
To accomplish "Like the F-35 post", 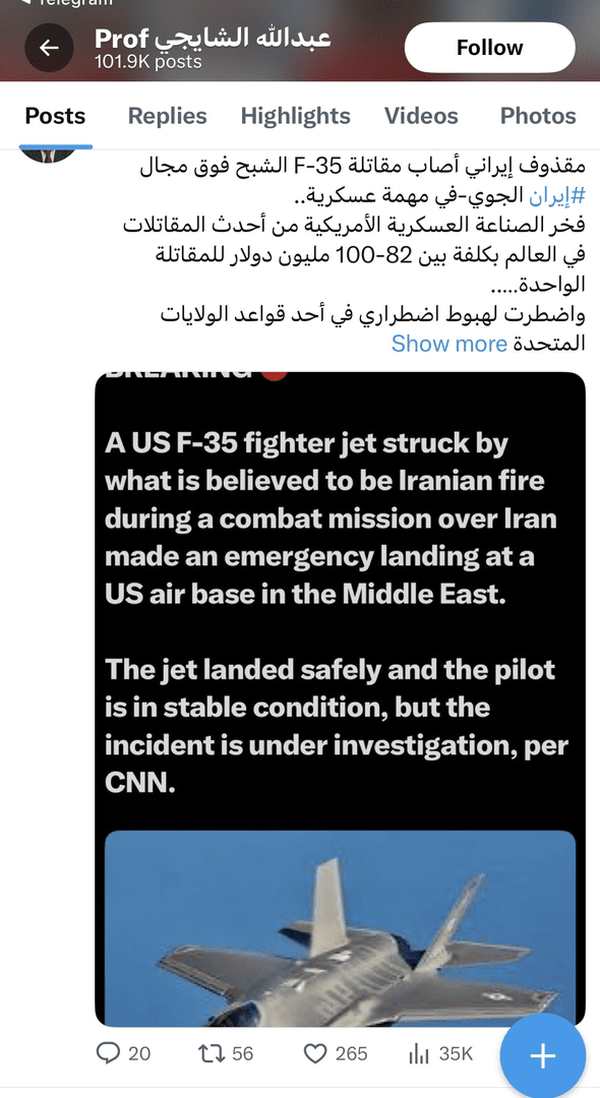I will [336, 1053].
